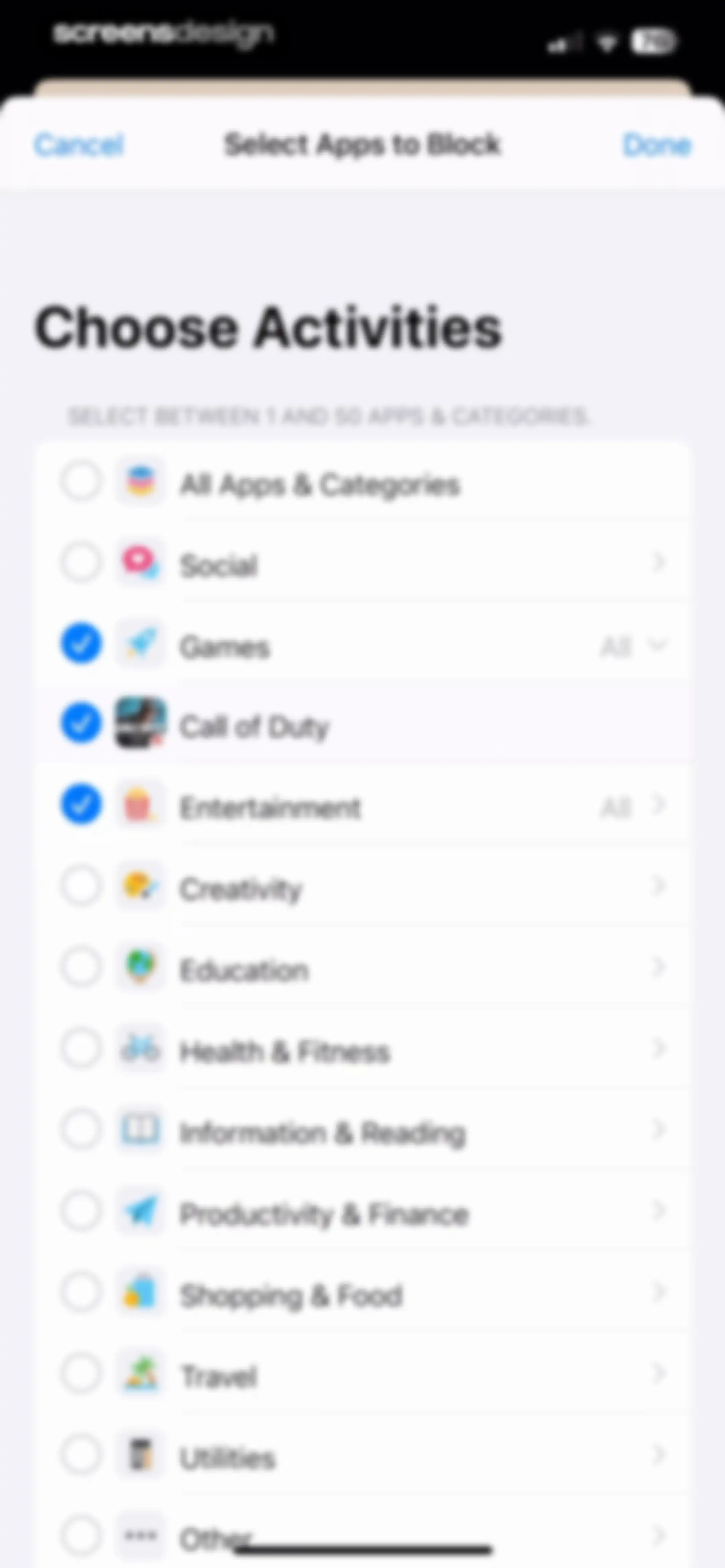
Task: Confirm selection with Done
Action: 657,145
